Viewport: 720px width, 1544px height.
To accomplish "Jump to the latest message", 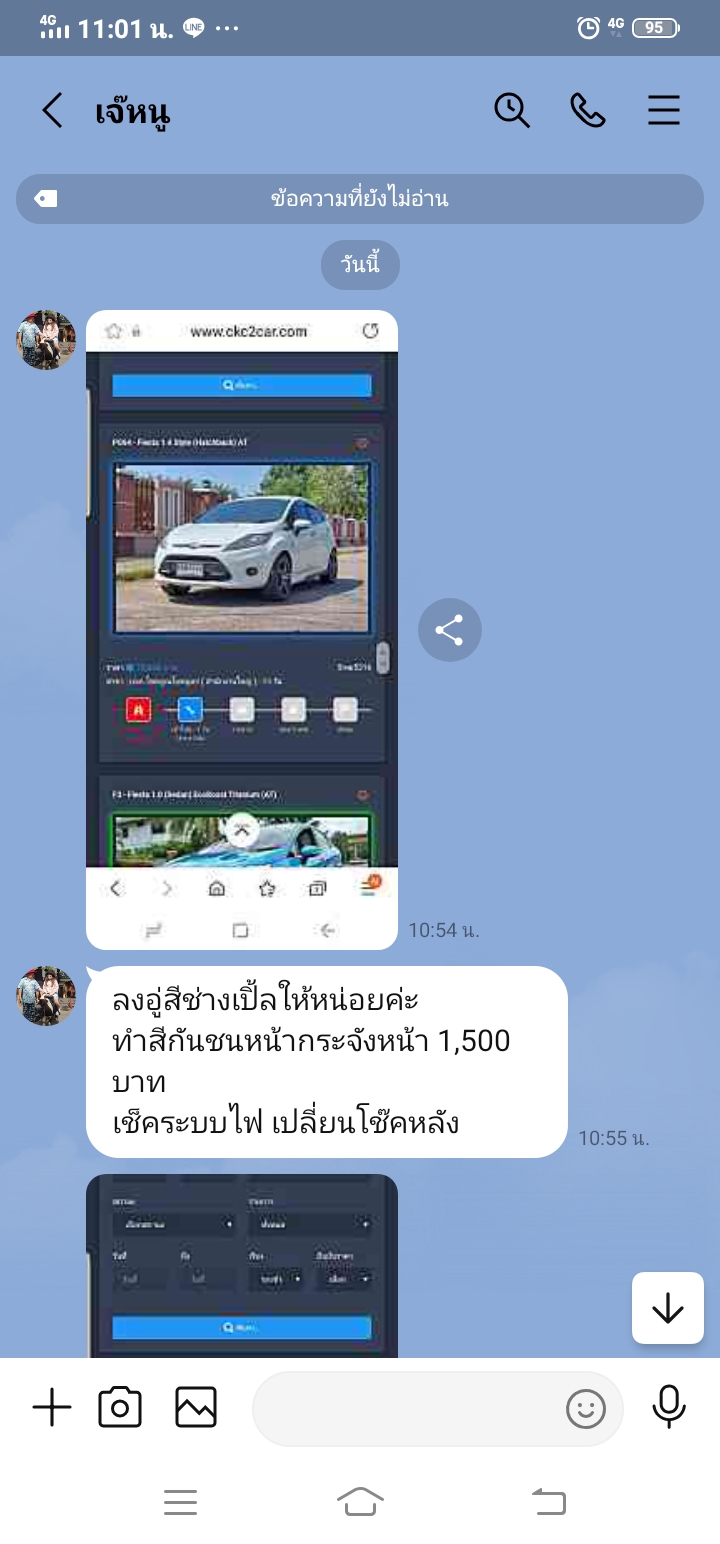I will coord(667,1307).
